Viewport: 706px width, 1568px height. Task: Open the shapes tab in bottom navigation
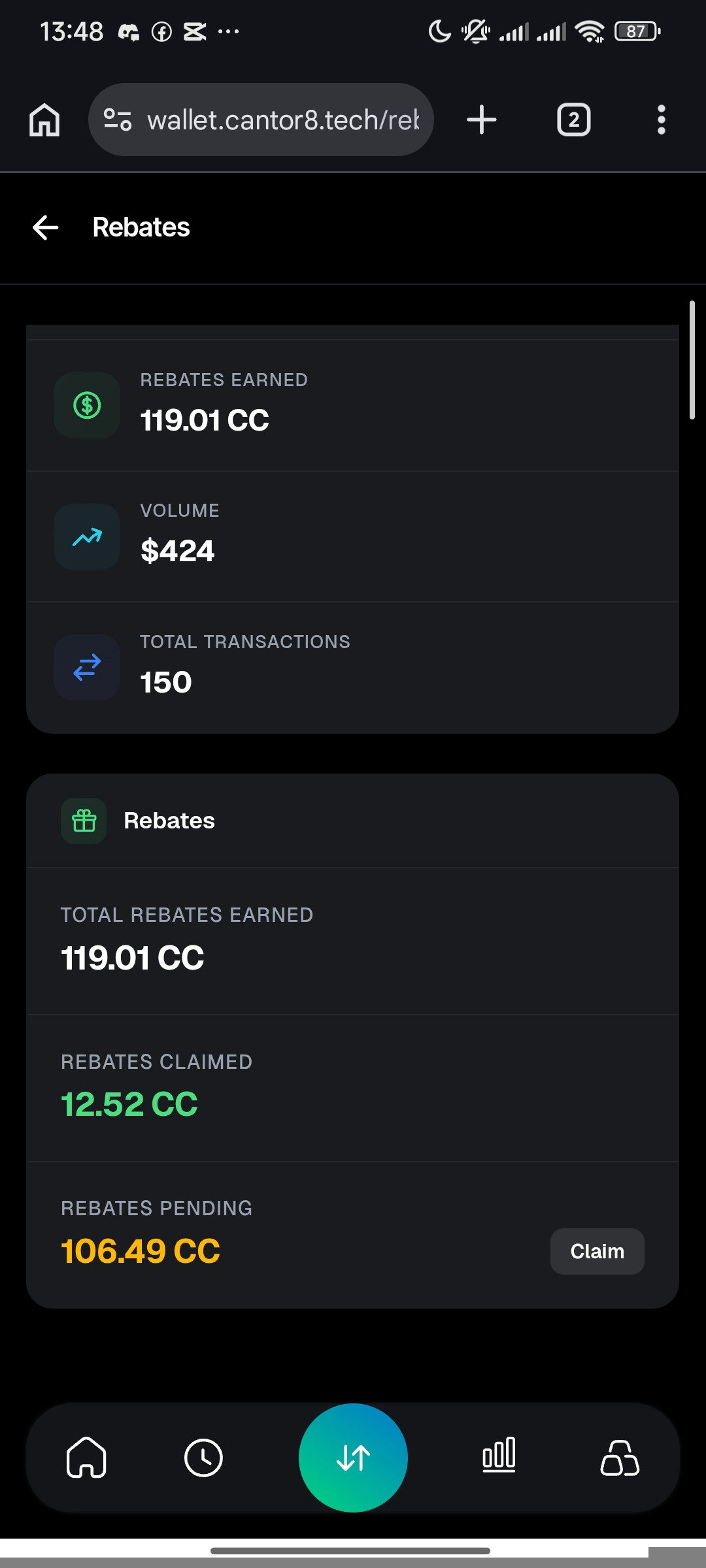pyautogui.click(x=619, y=1458)
